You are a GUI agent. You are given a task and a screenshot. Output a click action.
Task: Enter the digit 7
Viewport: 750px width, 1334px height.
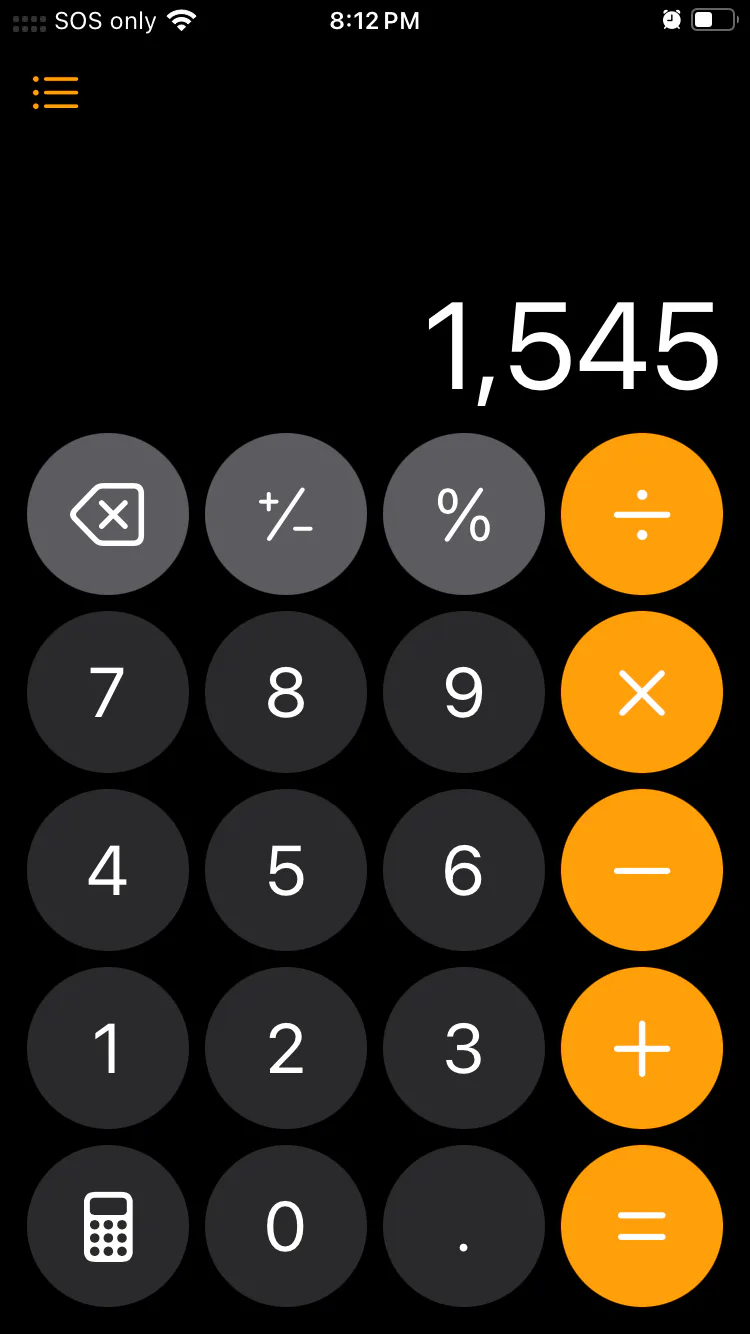(x=108, y=692)
